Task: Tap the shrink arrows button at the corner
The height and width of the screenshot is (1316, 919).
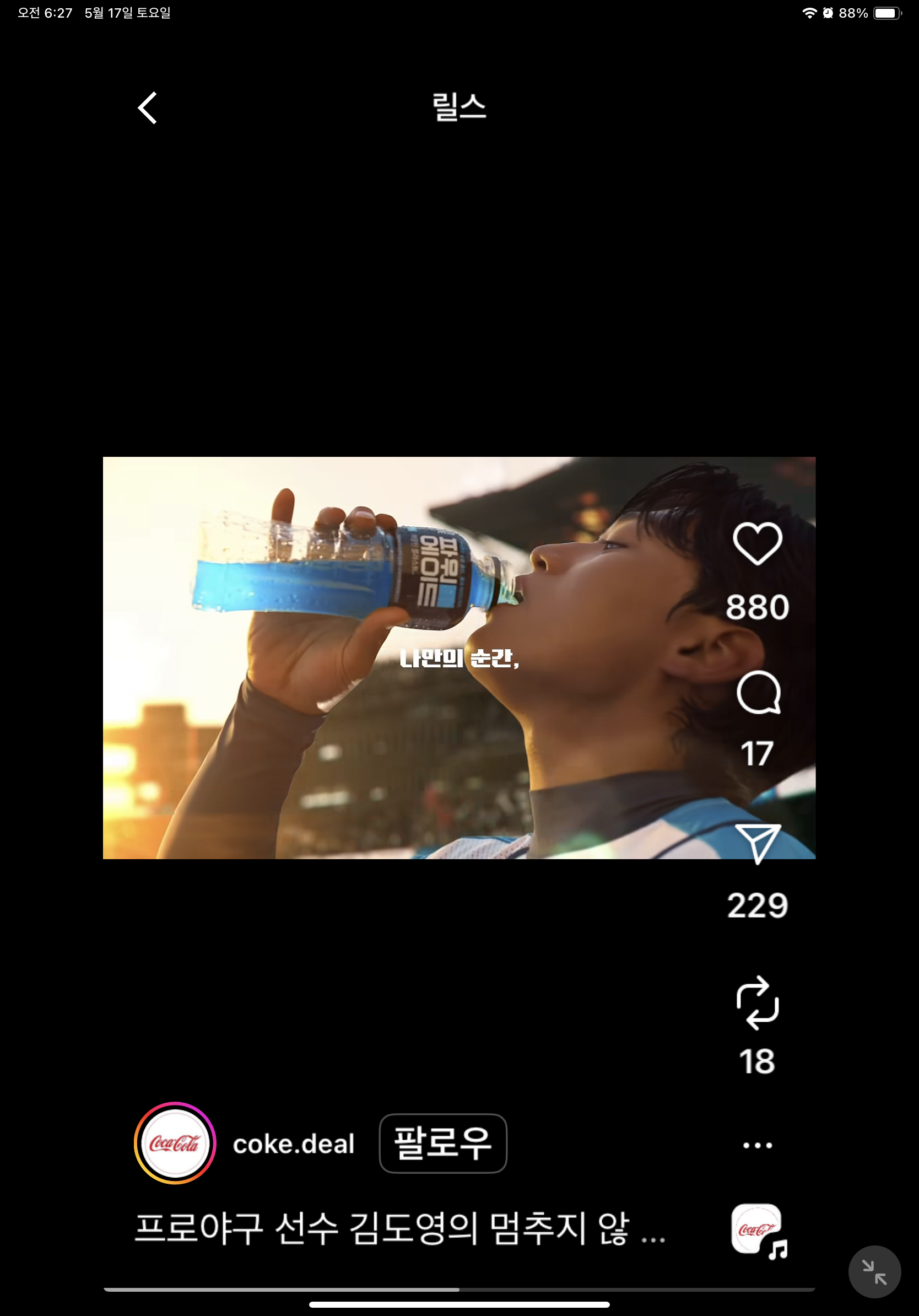Action: [874, 1272]
